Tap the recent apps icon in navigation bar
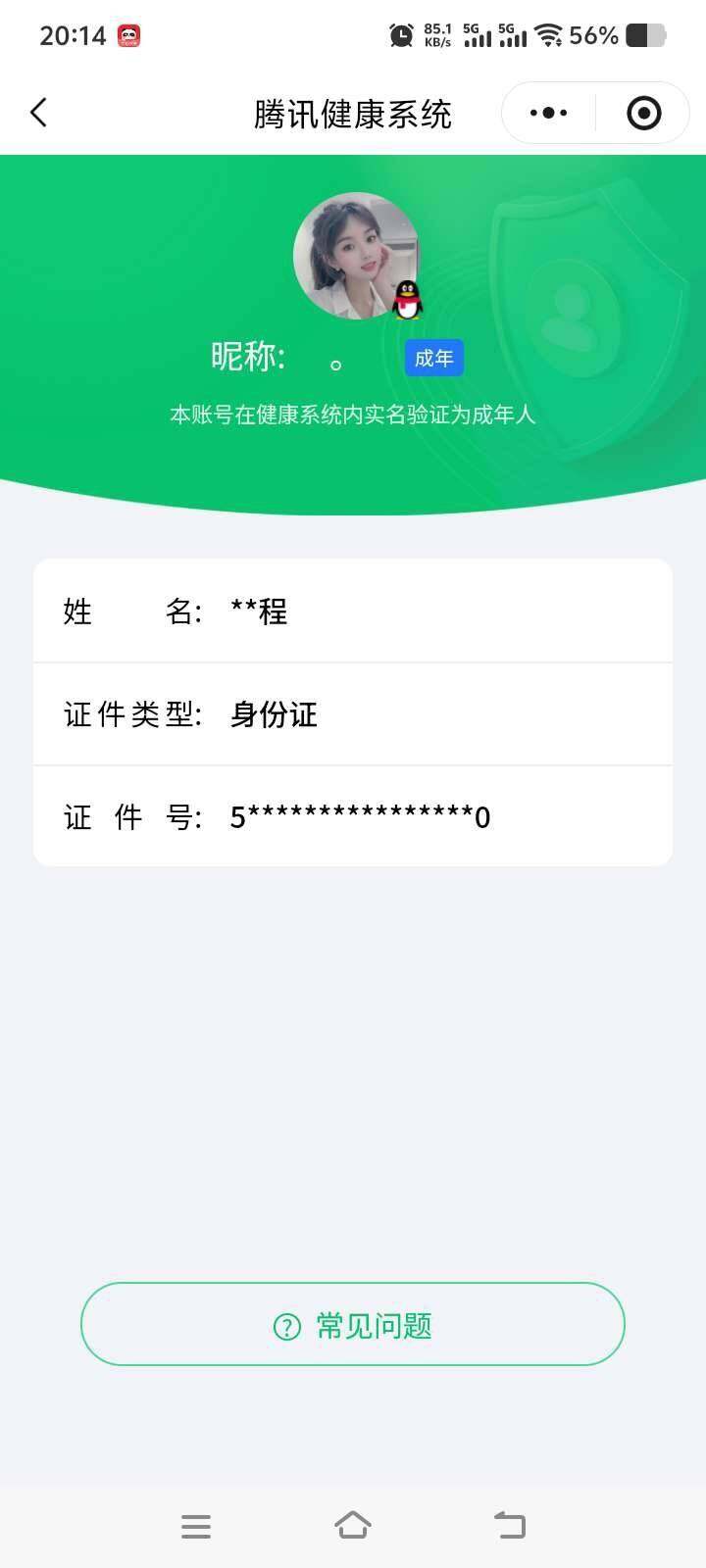Image resolution: width=706 pixels, height=1568 pixels. [196, 1525]
